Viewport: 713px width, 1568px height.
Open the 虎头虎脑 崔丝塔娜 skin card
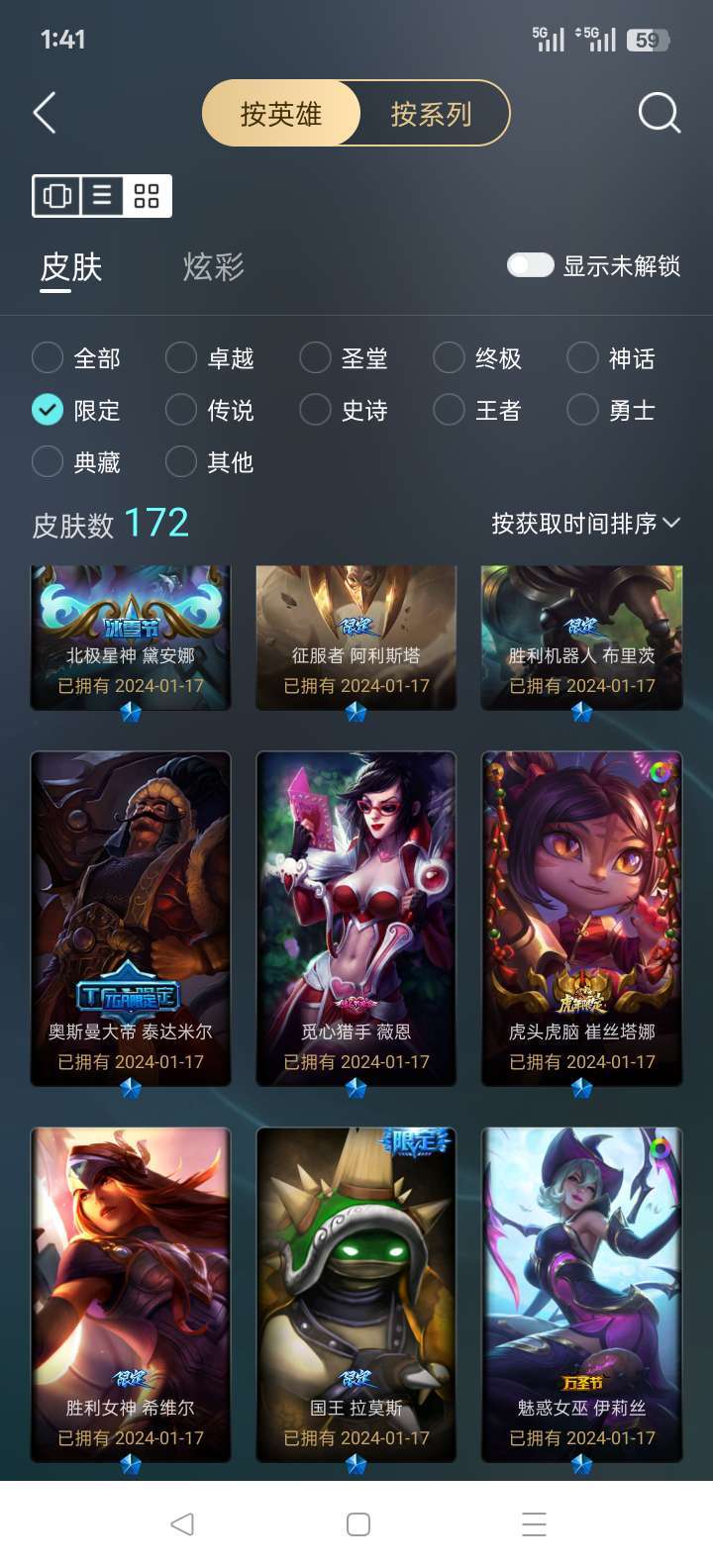(x=581, y=919)
